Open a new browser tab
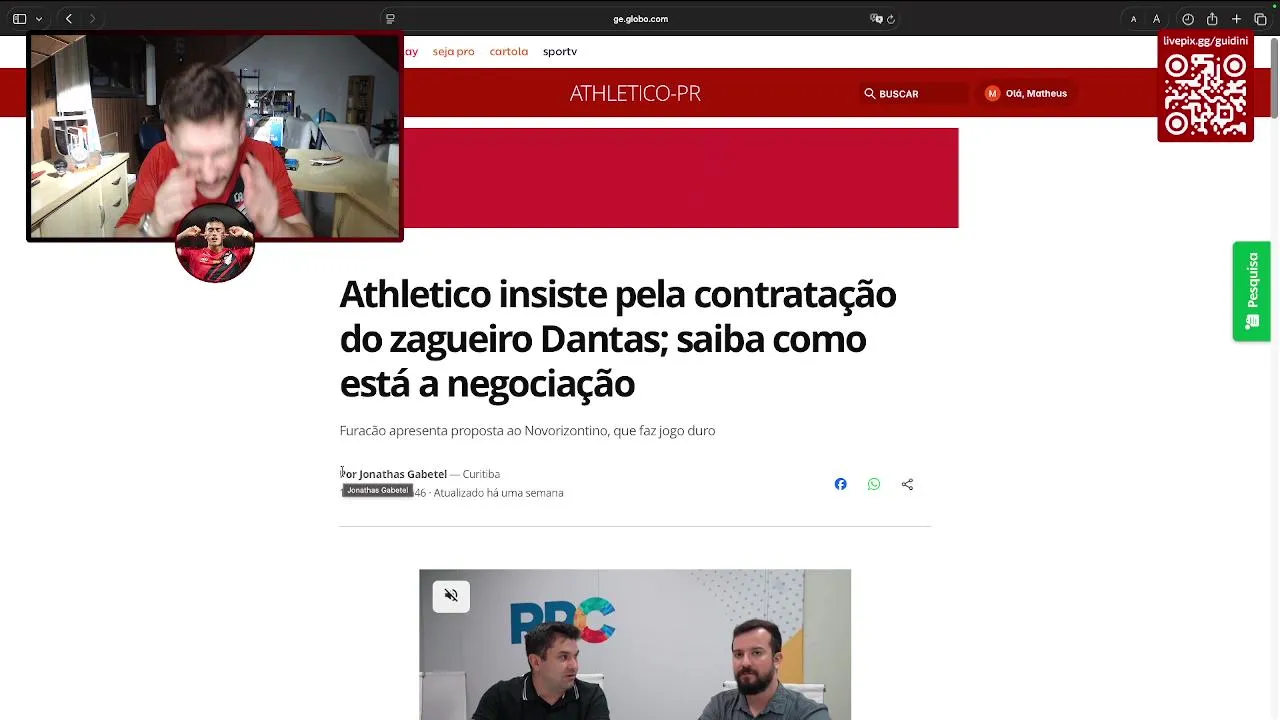Image resolution: width=1280 pixels, height=720 pixels. click(1236, 19)
